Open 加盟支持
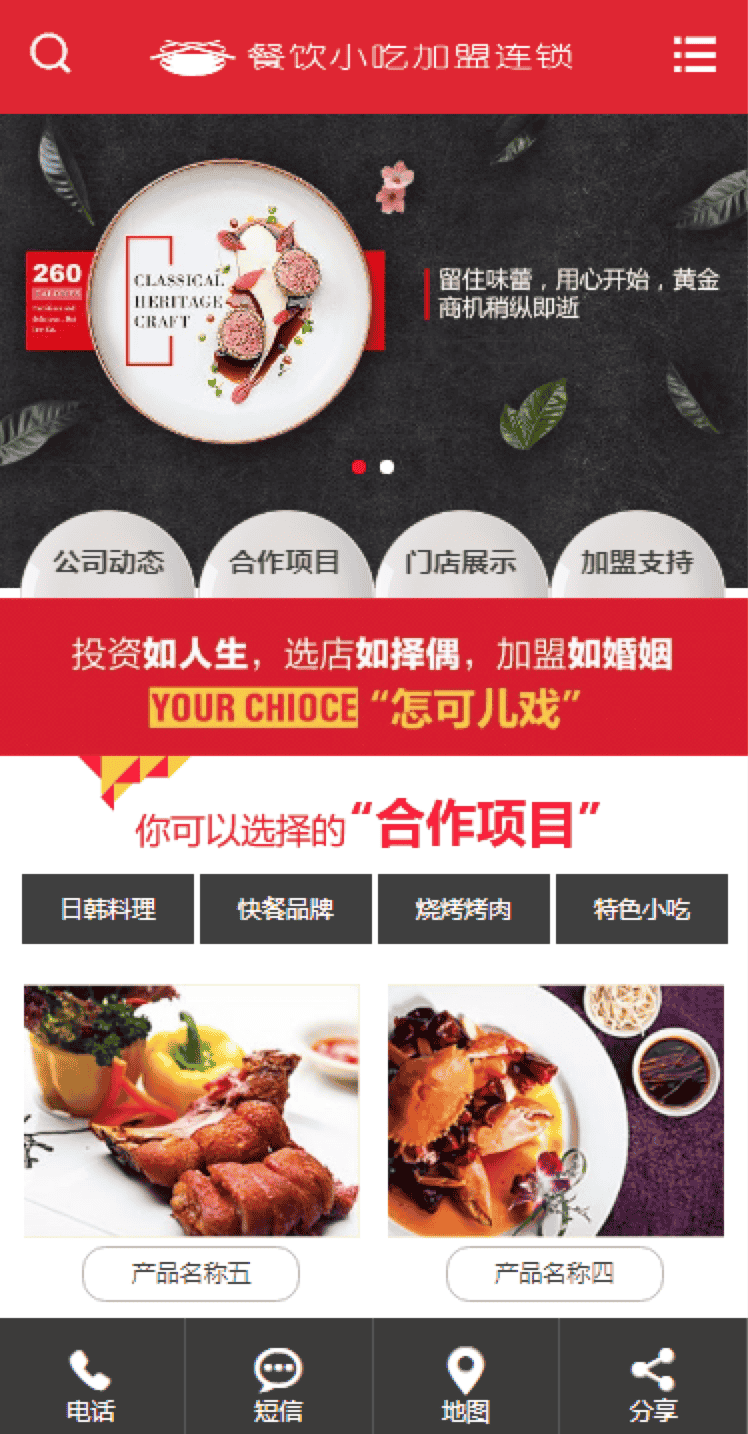 637,562
